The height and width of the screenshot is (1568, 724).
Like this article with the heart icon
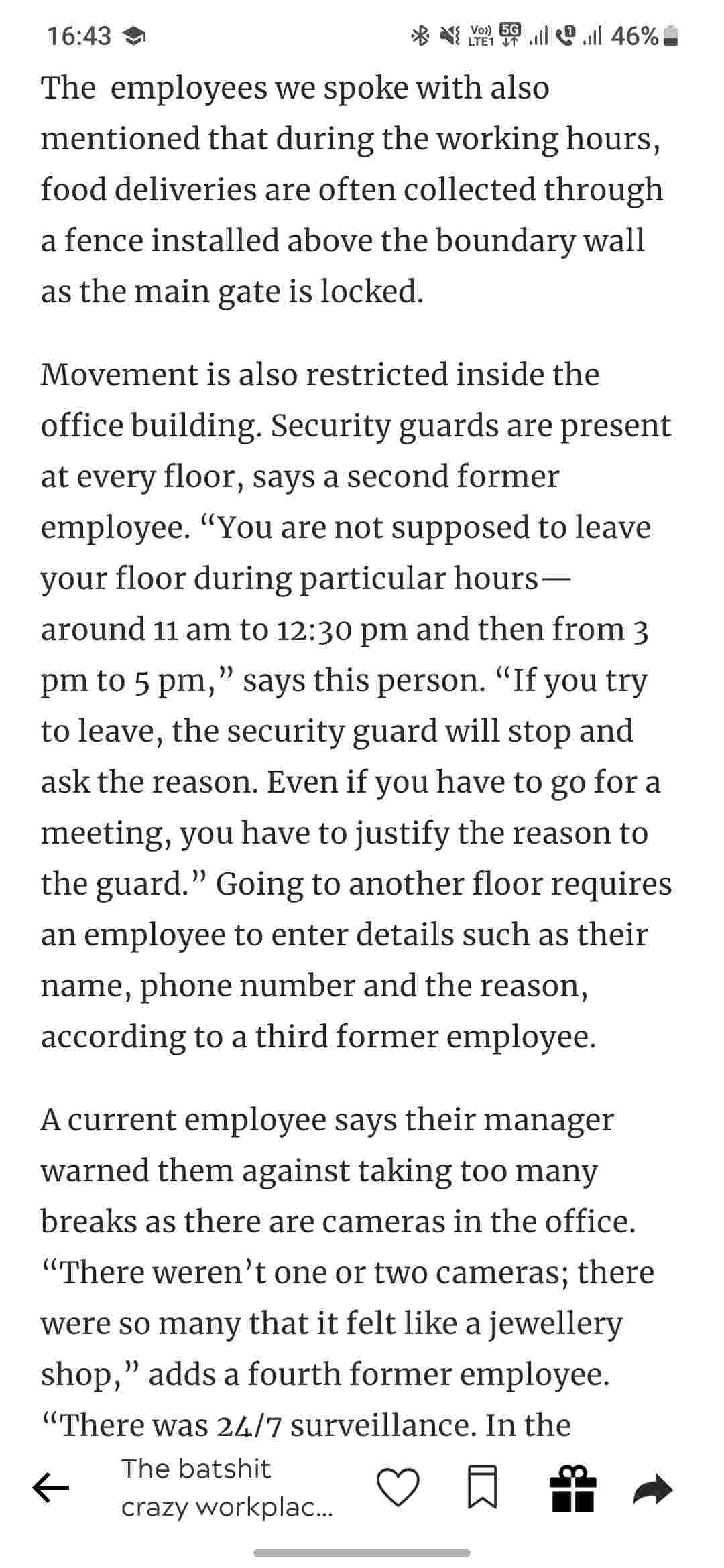(398, 1488)
